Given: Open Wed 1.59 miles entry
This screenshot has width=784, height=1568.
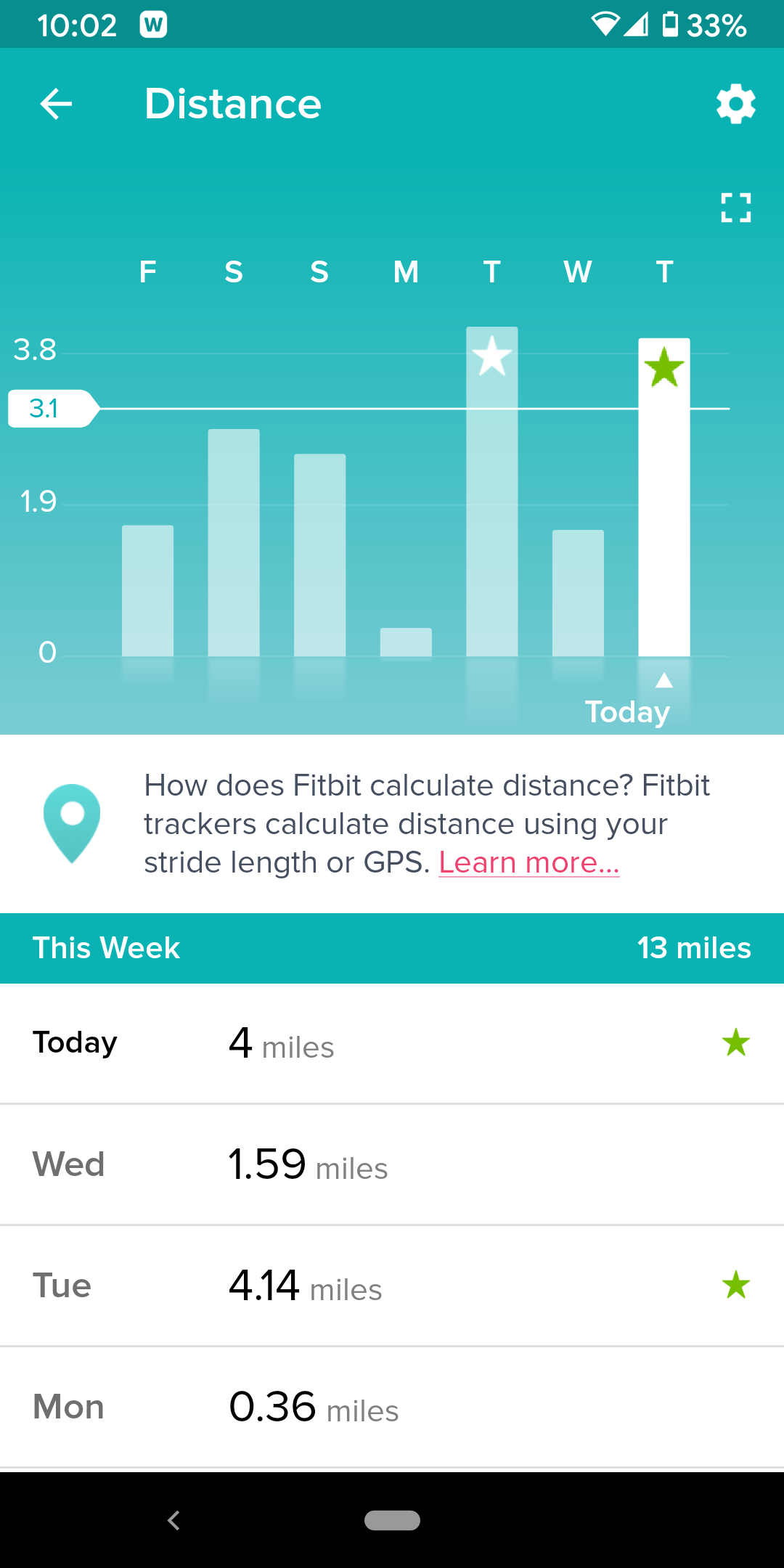Looking at the screenshot, I should tap(392, 1164).
